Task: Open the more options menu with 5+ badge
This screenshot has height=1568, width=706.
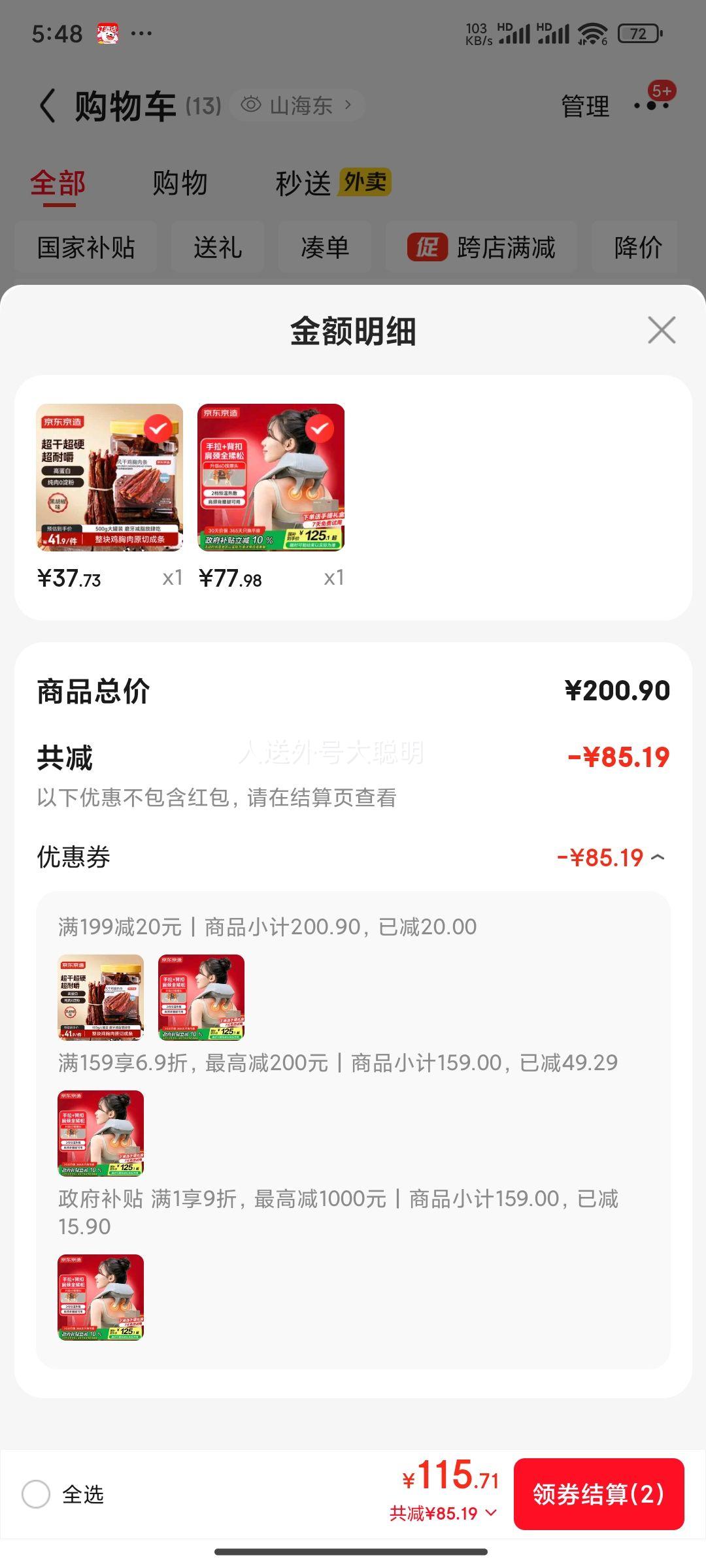Action: (652, 105)
